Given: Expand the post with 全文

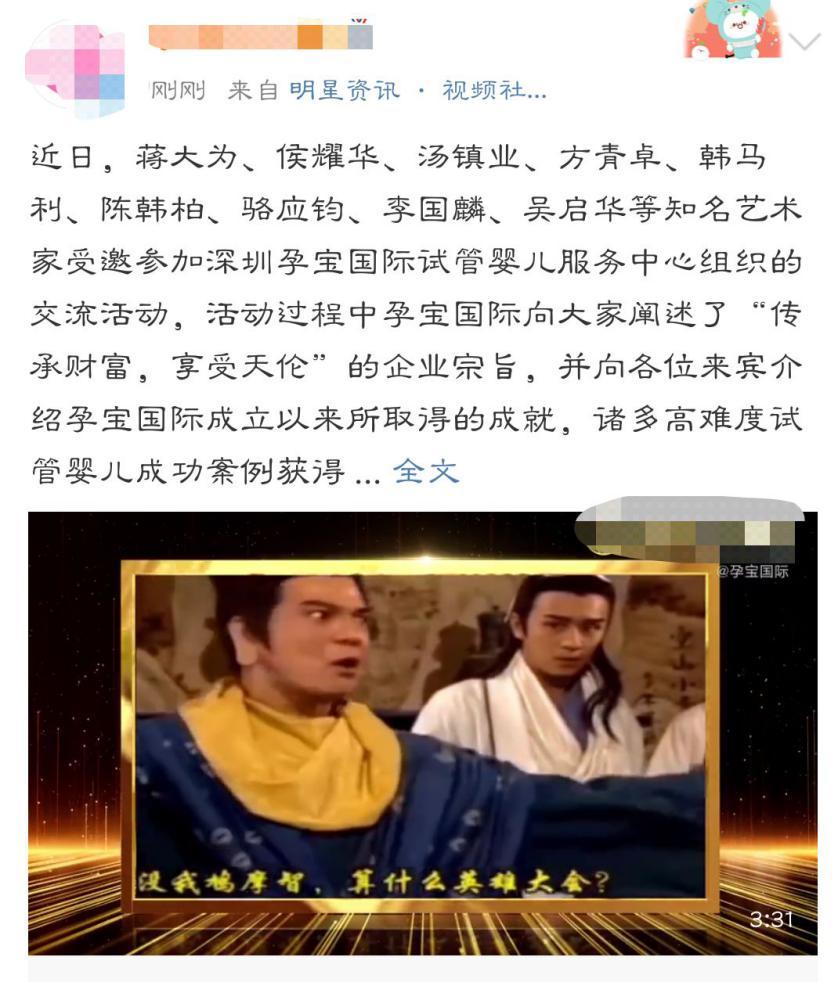Looking at the screenshot, I should coord(426,471).
